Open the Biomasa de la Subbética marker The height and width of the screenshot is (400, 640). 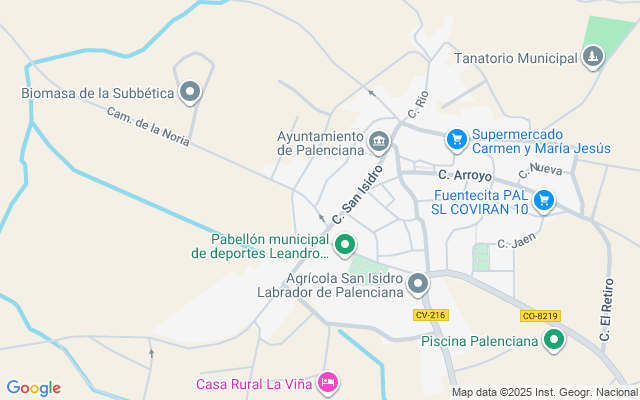coord(191,94)
